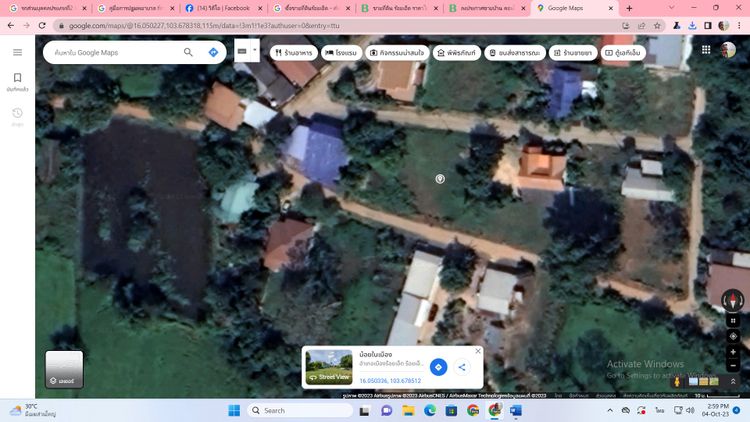Zoom in on the map
This screenshot has height=422, width=750.
(x=733, y=352)
